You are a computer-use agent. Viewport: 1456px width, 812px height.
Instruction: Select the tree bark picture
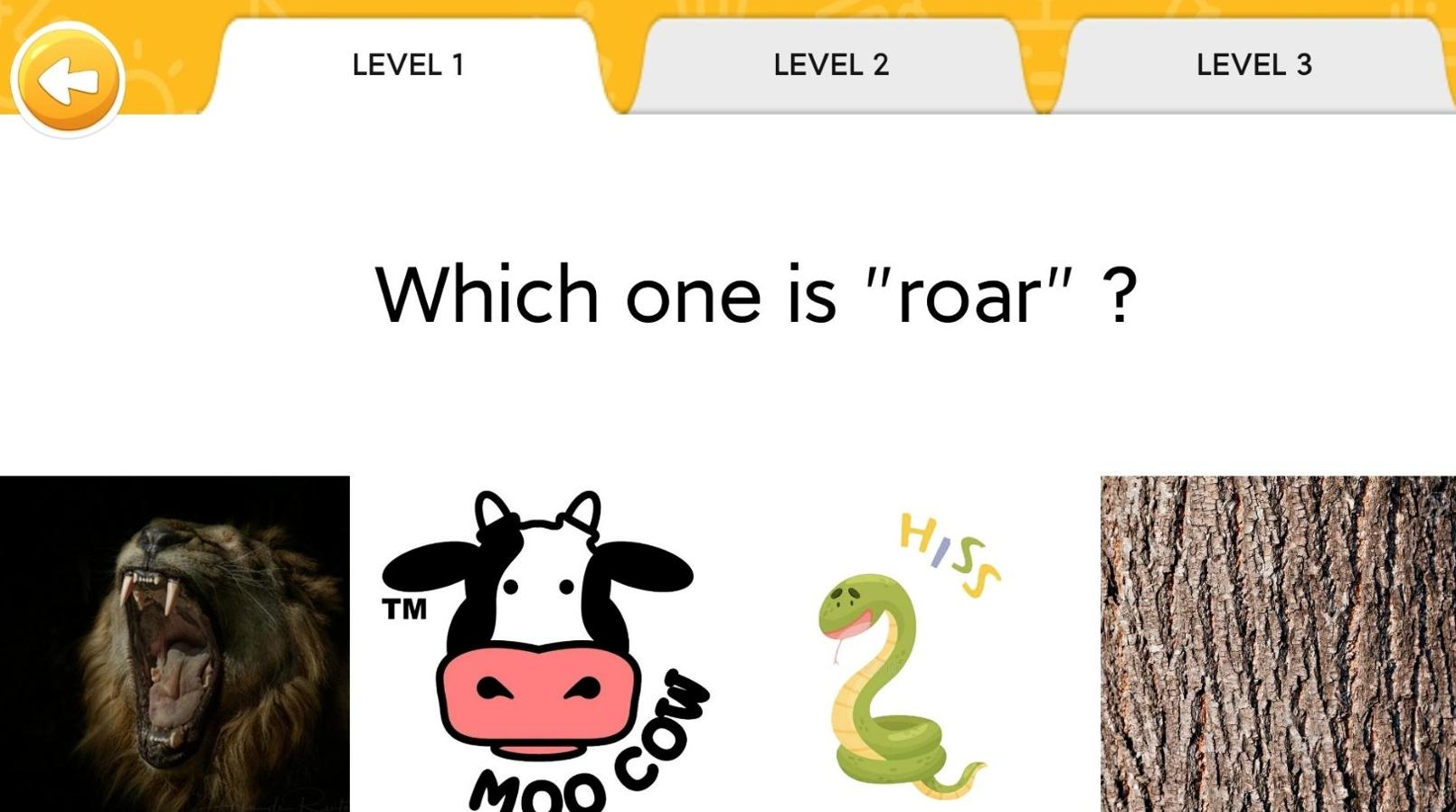(1277, 643)
